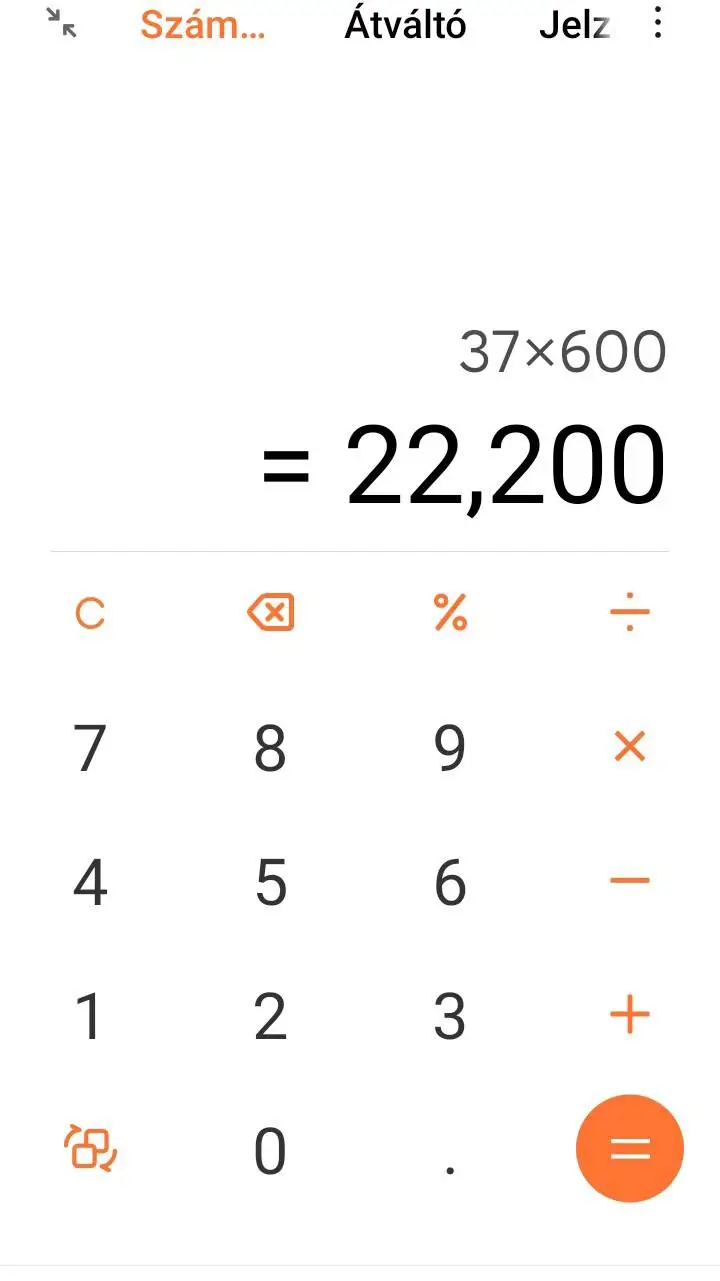Enter the digit 3
This screenshot has width=720, height=1281.
pos(450,1017)
